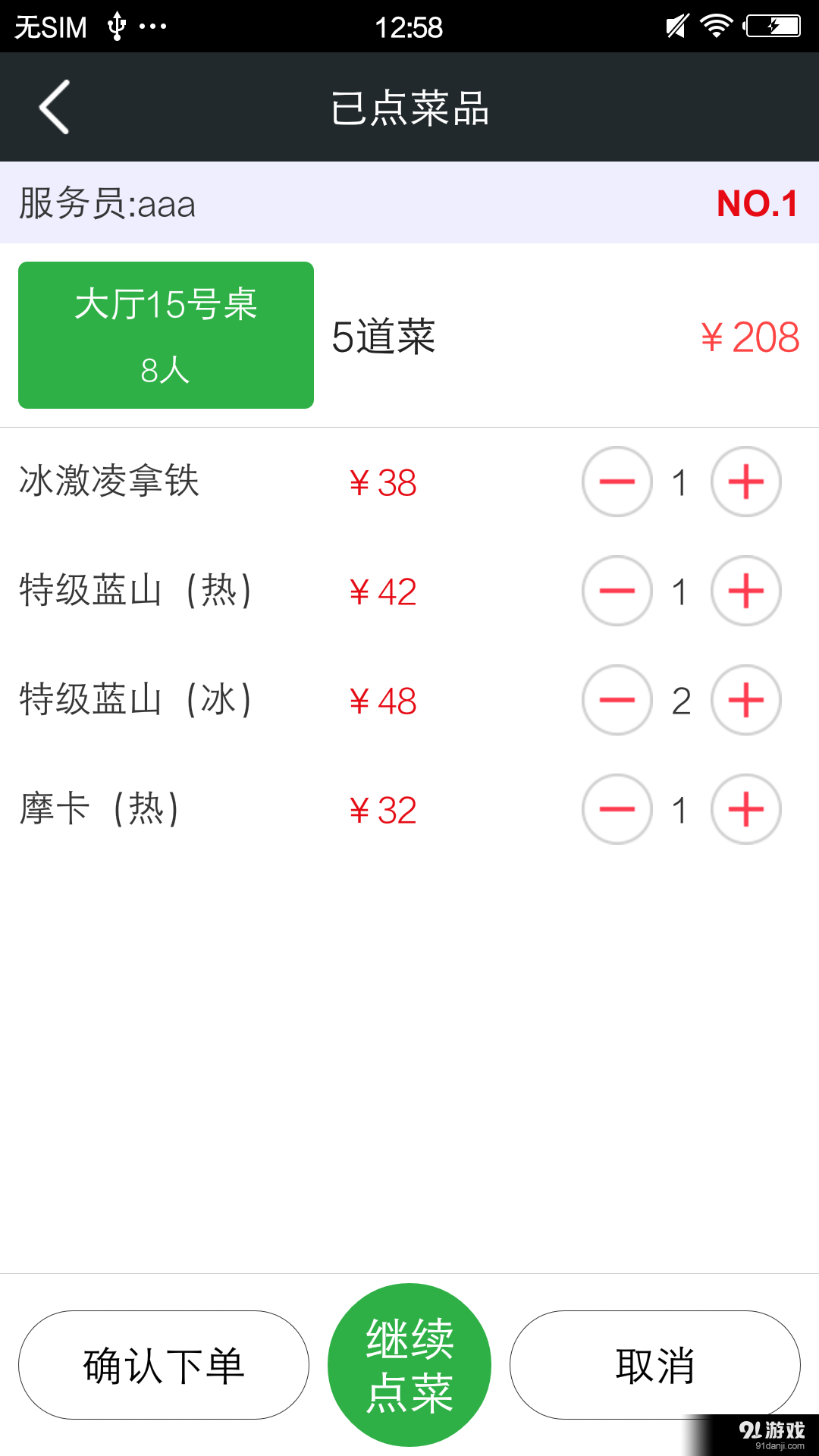This screenshot has height=1456, width=819.
Task: Tap the minus icon for 特级蓝山（热）
Action: pyautogui.click(x=617, y=591)
